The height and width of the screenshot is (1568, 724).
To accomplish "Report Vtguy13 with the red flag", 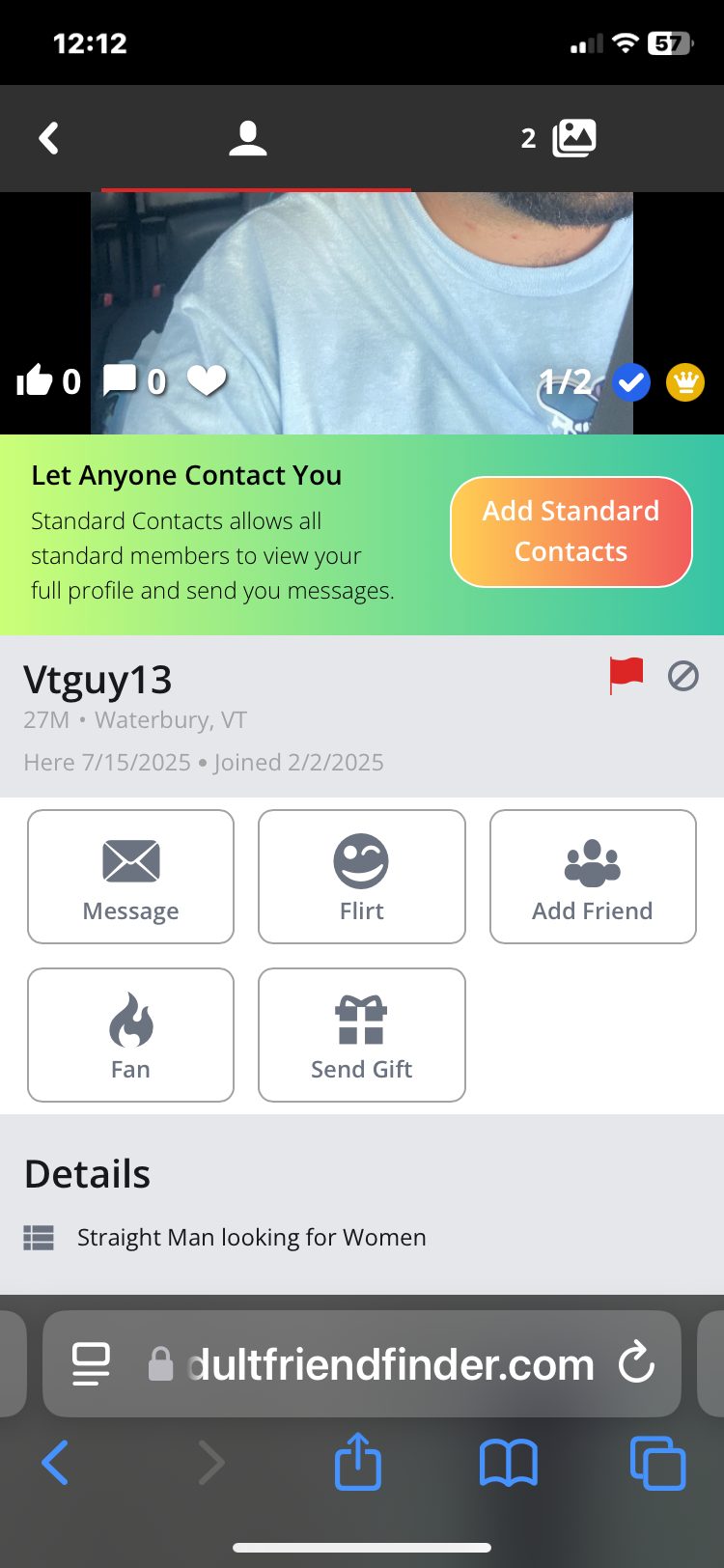I will (x=626, y=675).
